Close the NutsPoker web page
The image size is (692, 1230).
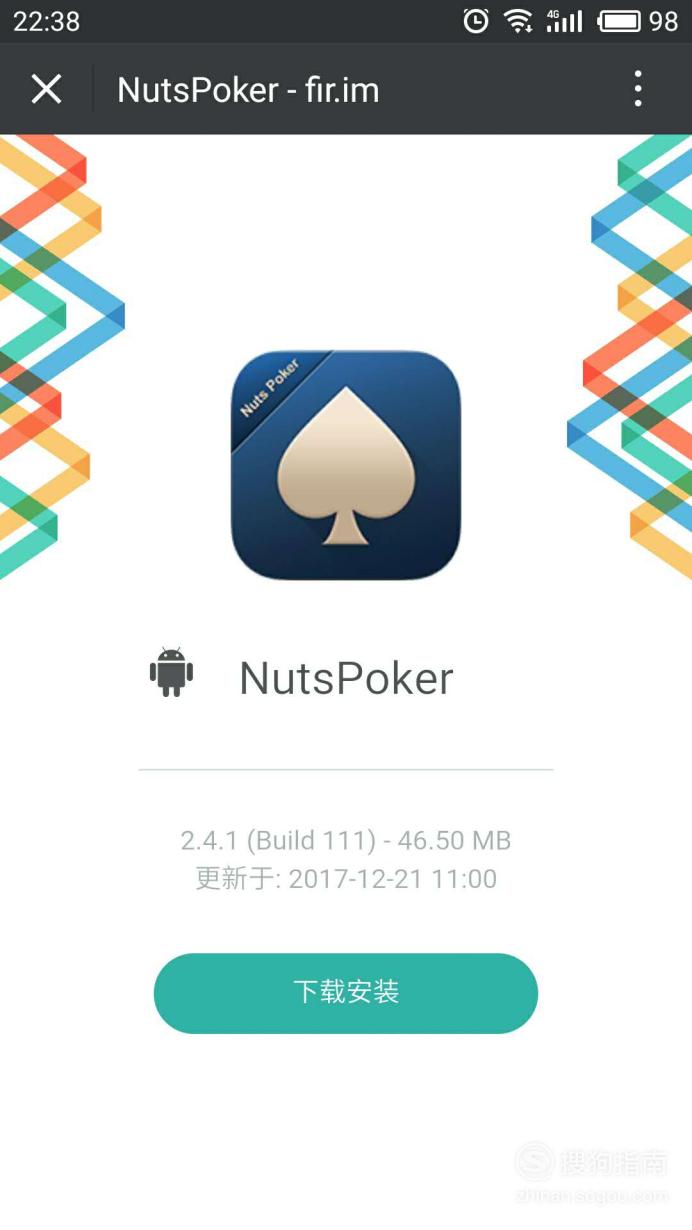(46, 90)
